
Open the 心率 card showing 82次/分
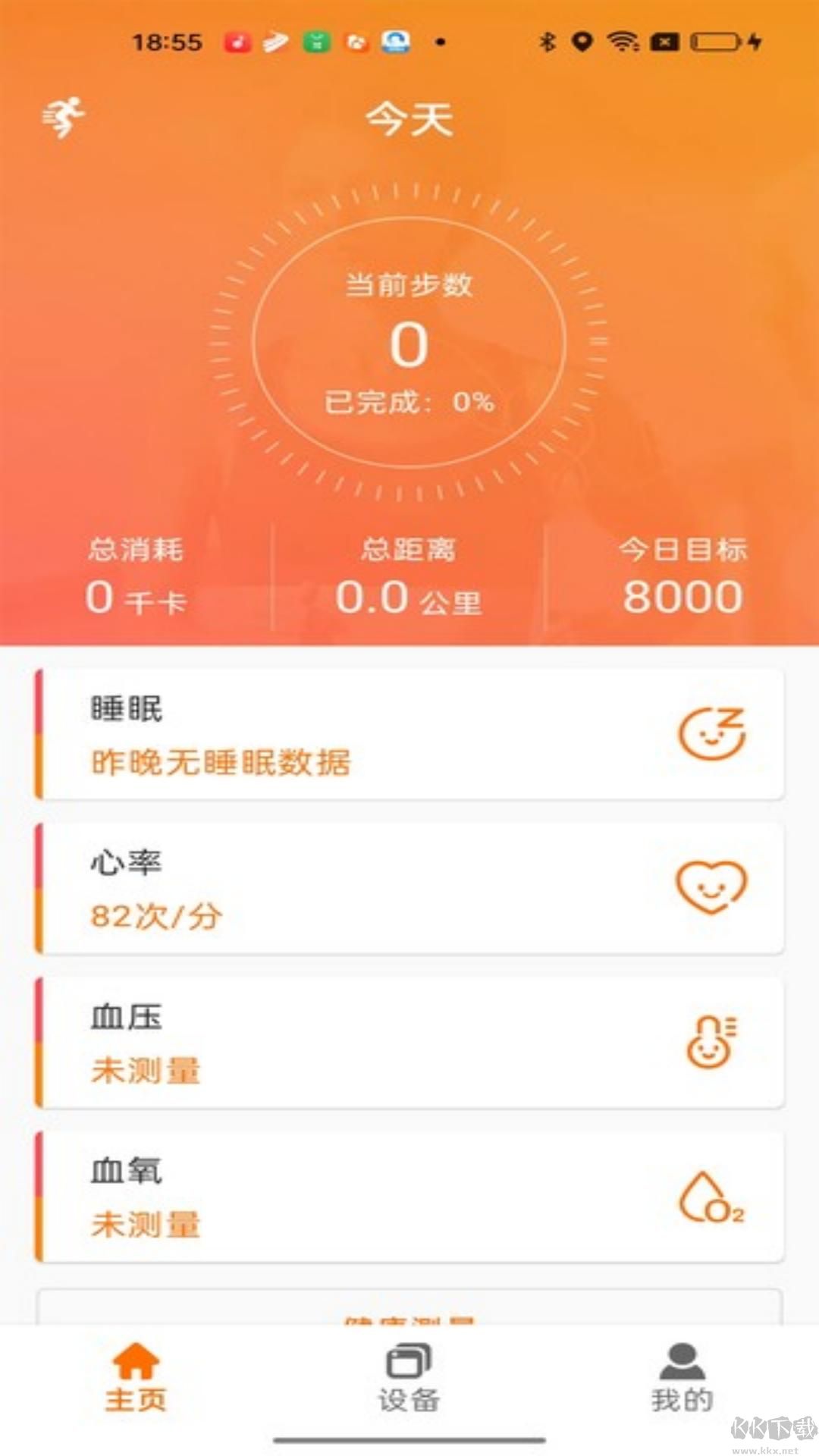click(409, 887)
